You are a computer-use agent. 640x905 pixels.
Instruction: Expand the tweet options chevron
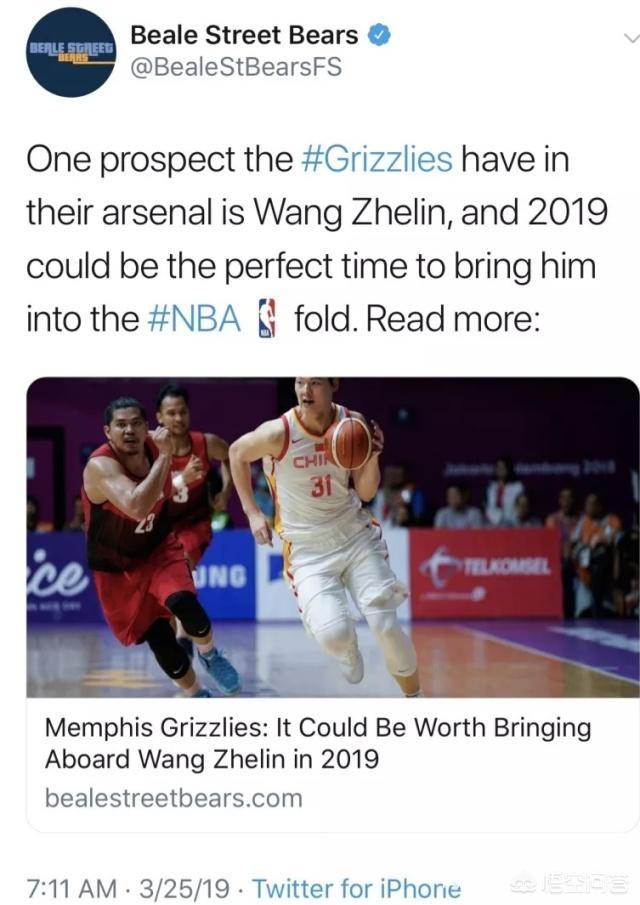629,37
